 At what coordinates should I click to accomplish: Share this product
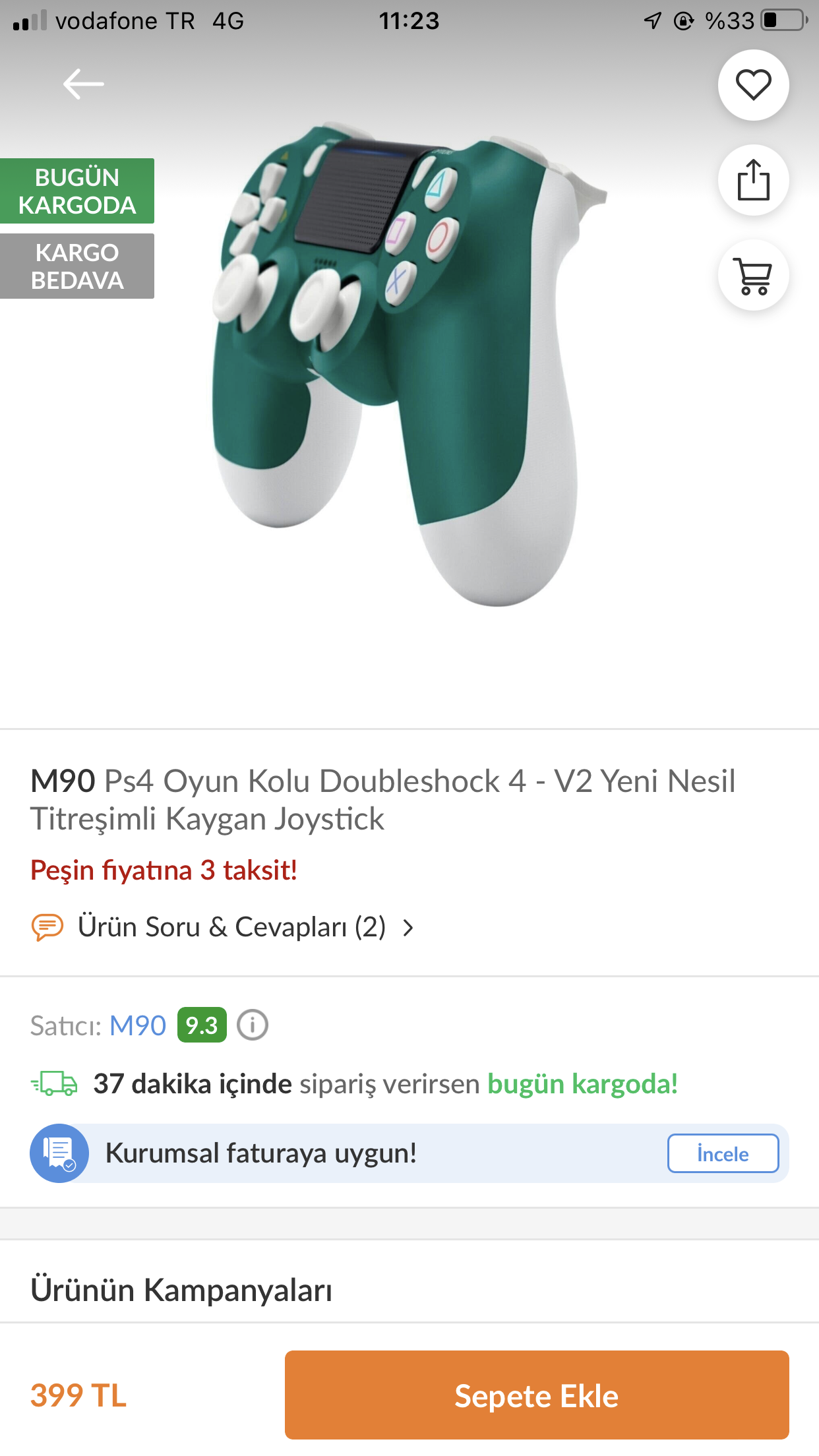coord(753,180)
